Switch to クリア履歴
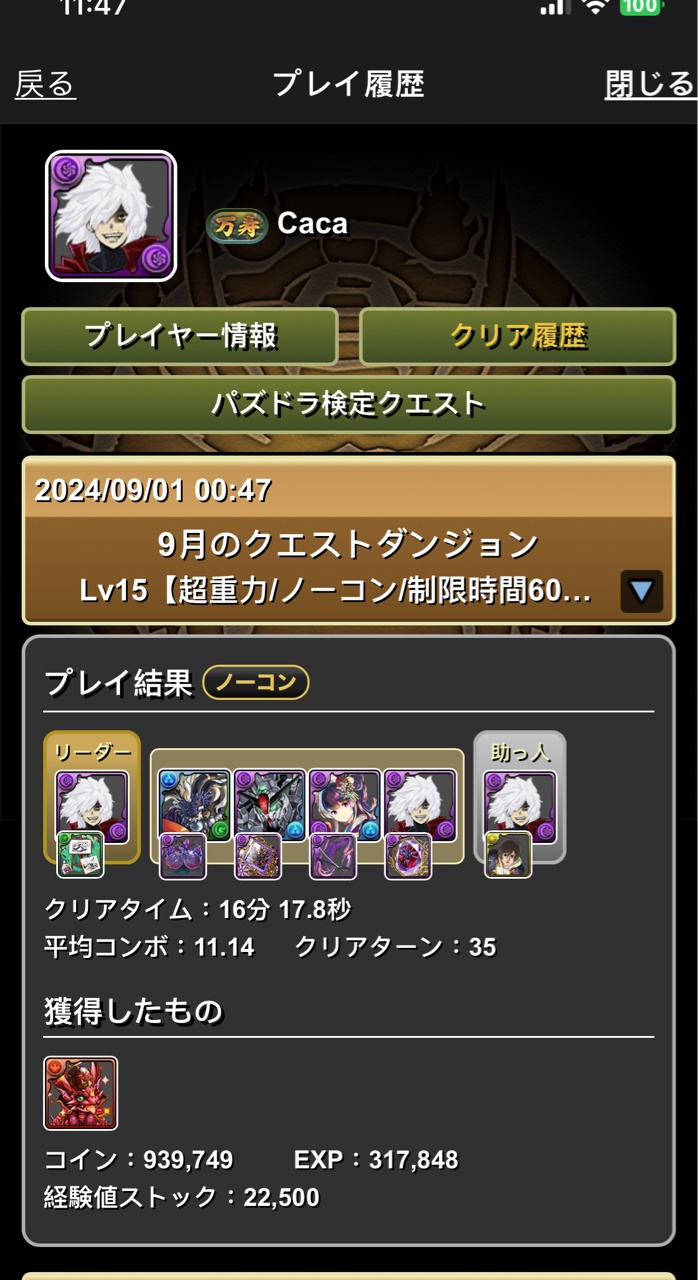This screenshot has width=698, height=1280. click(x=517, y=336)
